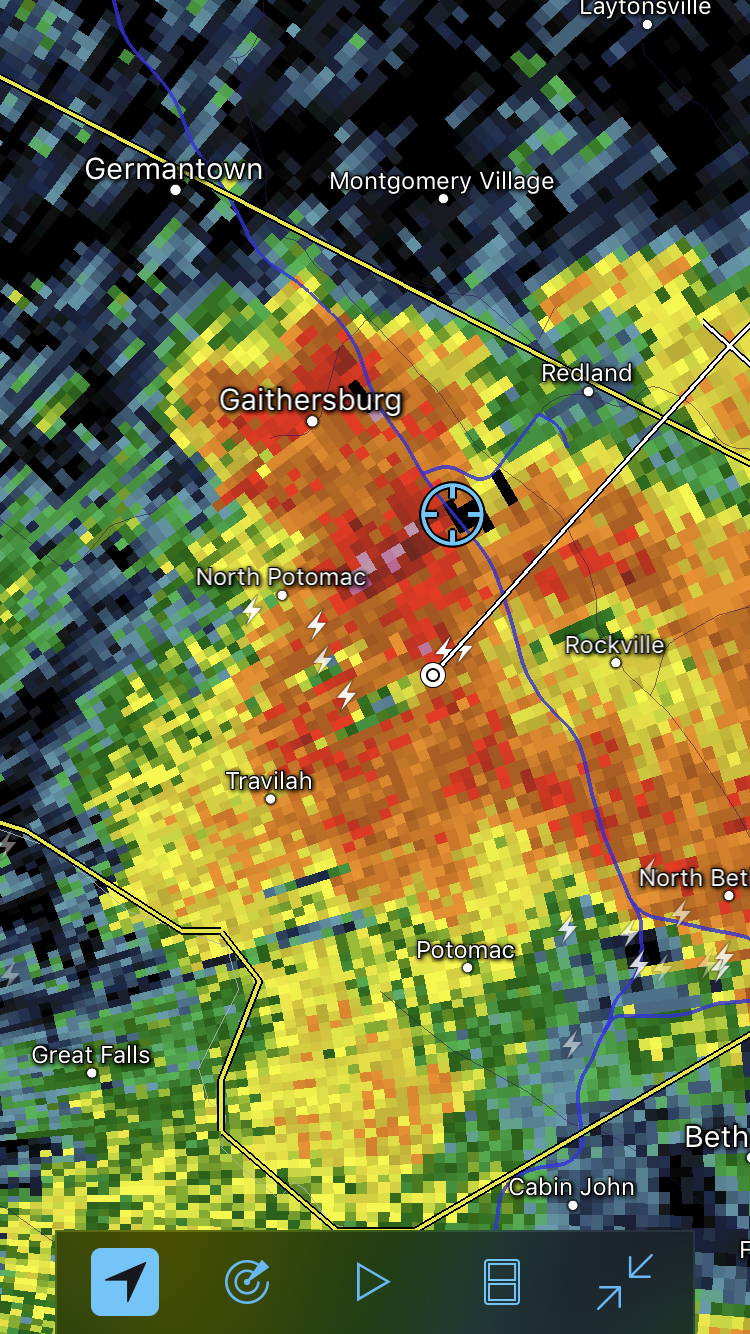750x1334 pixels.
Task: Open the split panel layout icon
Action: [501, 1281]
